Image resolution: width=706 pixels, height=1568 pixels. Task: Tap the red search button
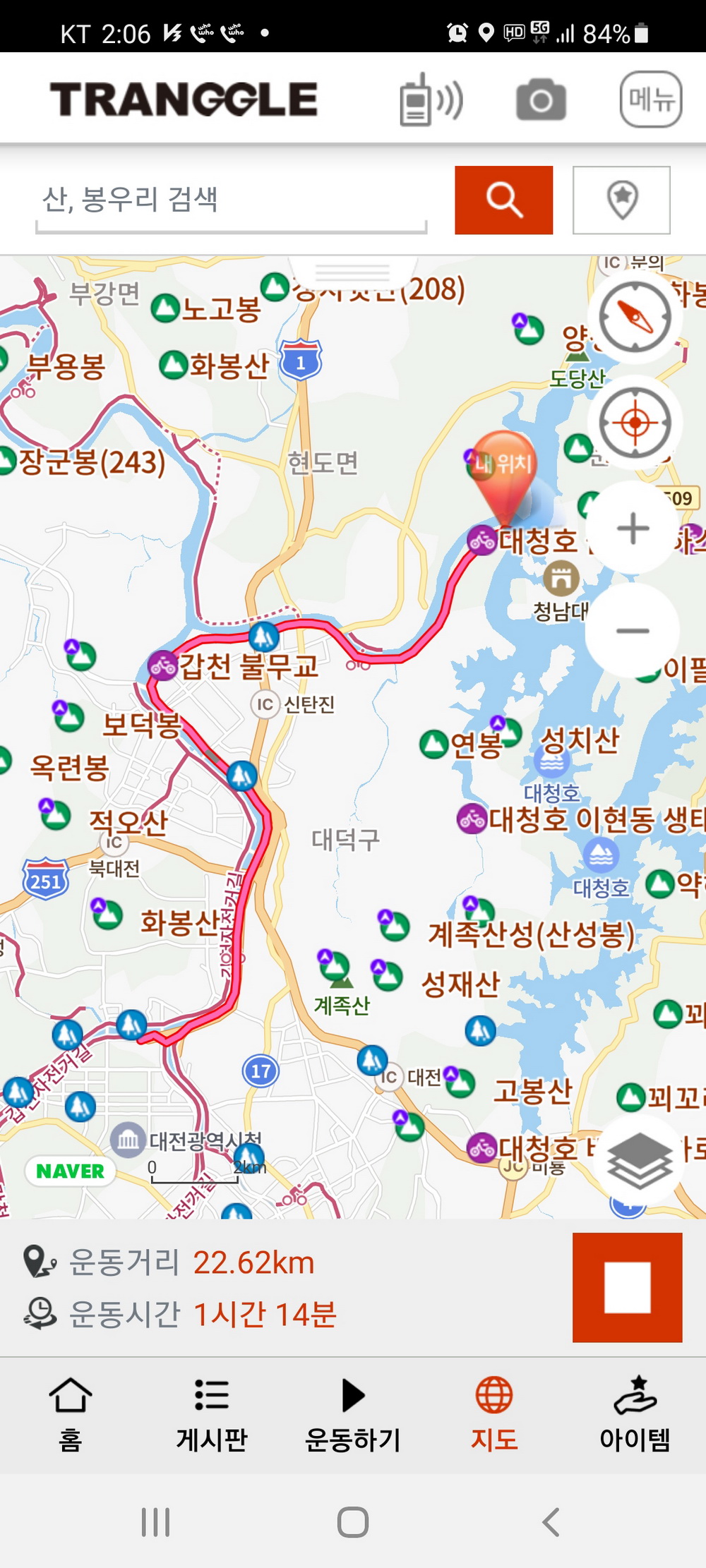(503, 200)
